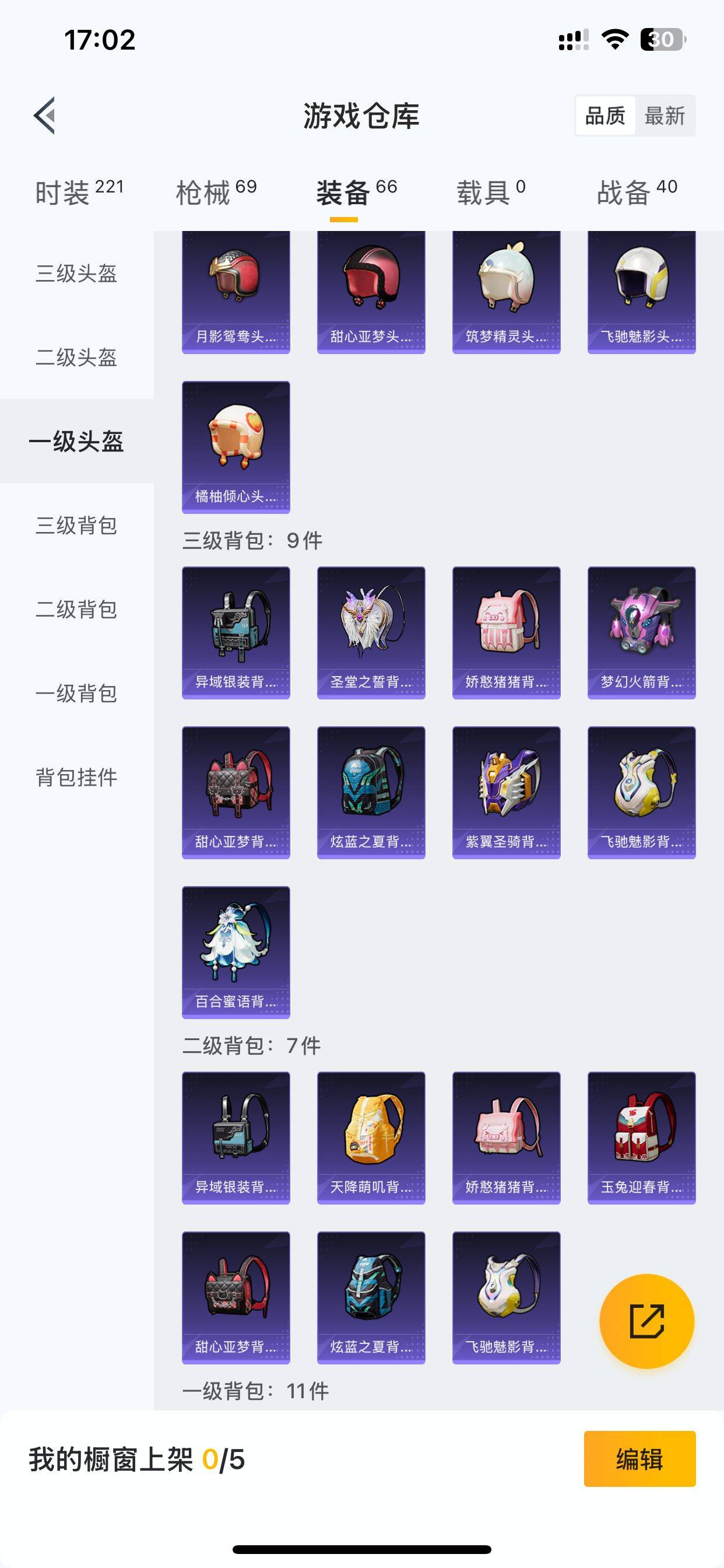Select 一级背包 in the sidebar
The image size is (724, 1568).
(x=76, y=694)
